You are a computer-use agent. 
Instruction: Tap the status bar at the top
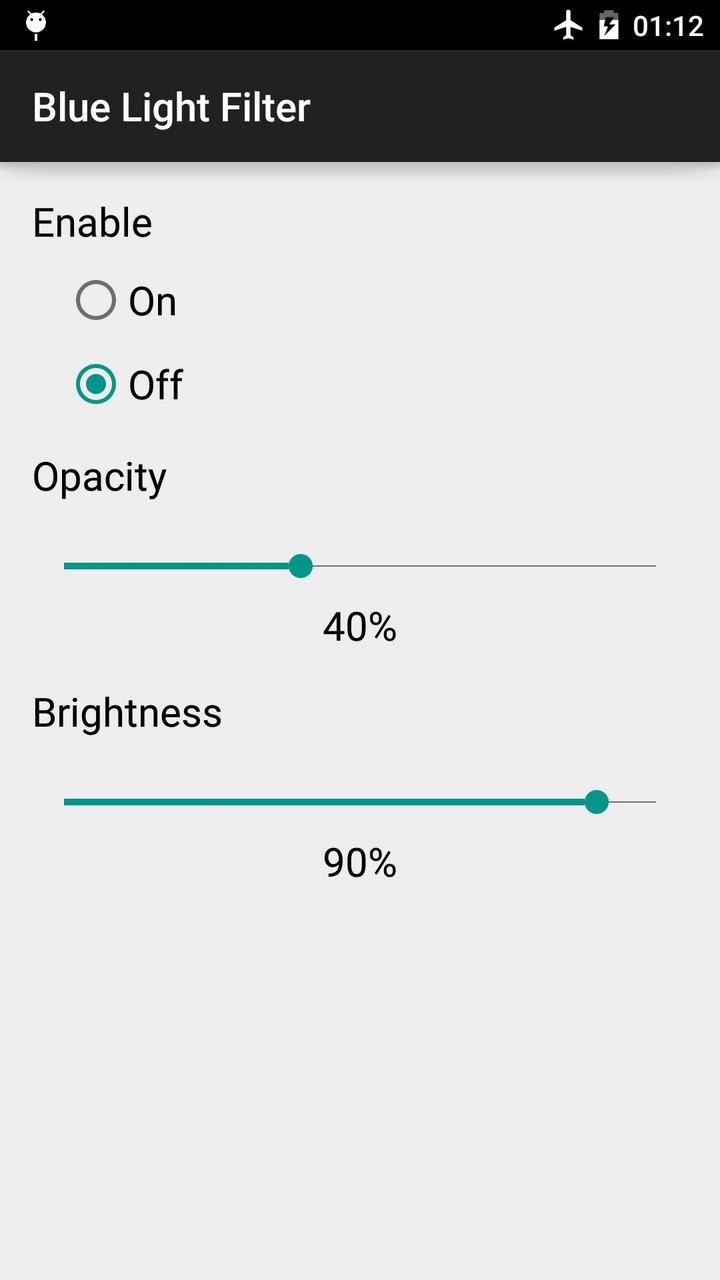click(x=360, y=25)
